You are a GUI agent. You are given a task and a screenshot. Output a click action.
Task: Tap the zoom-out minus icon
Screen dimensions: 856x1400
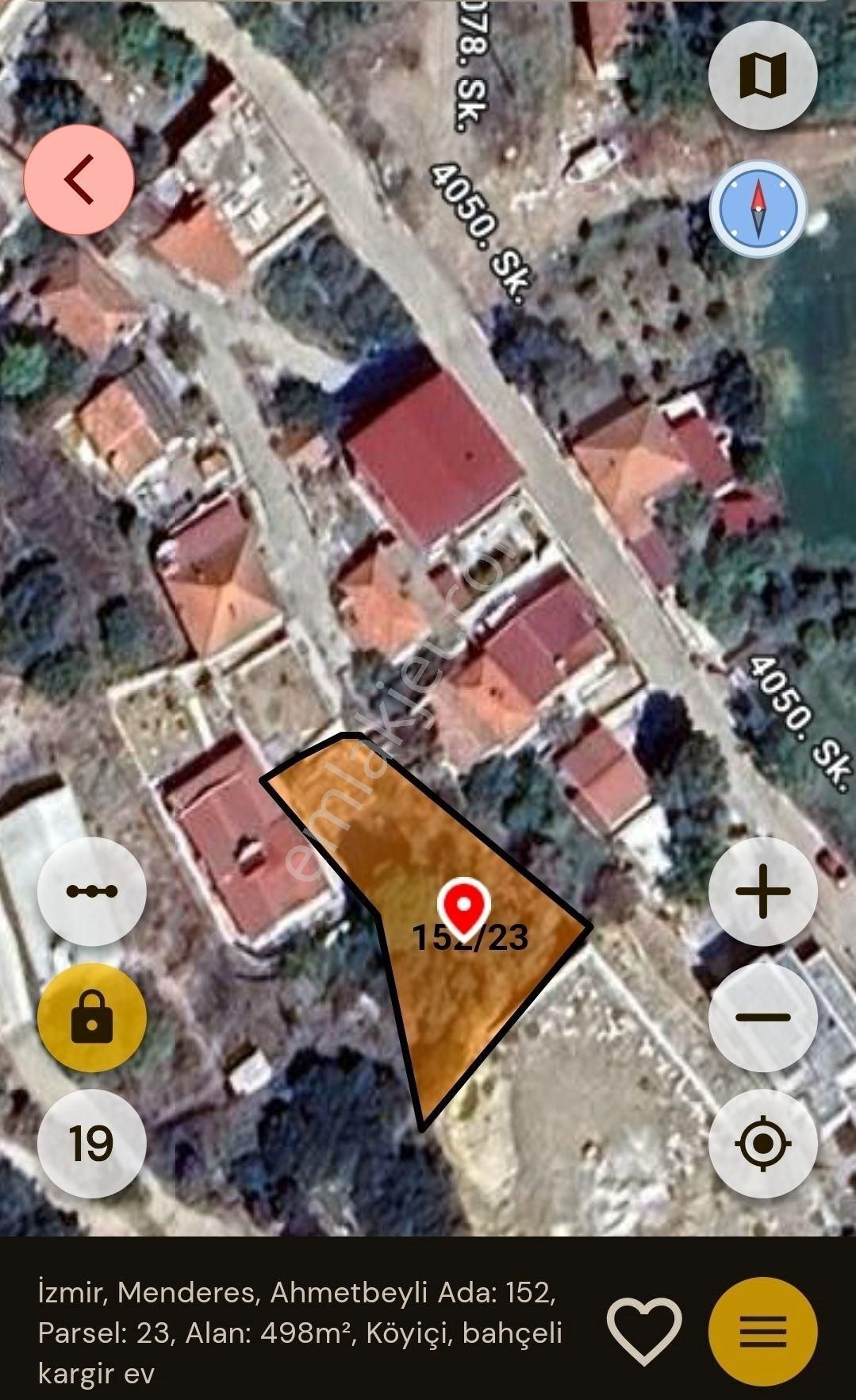pos(762,1017)
